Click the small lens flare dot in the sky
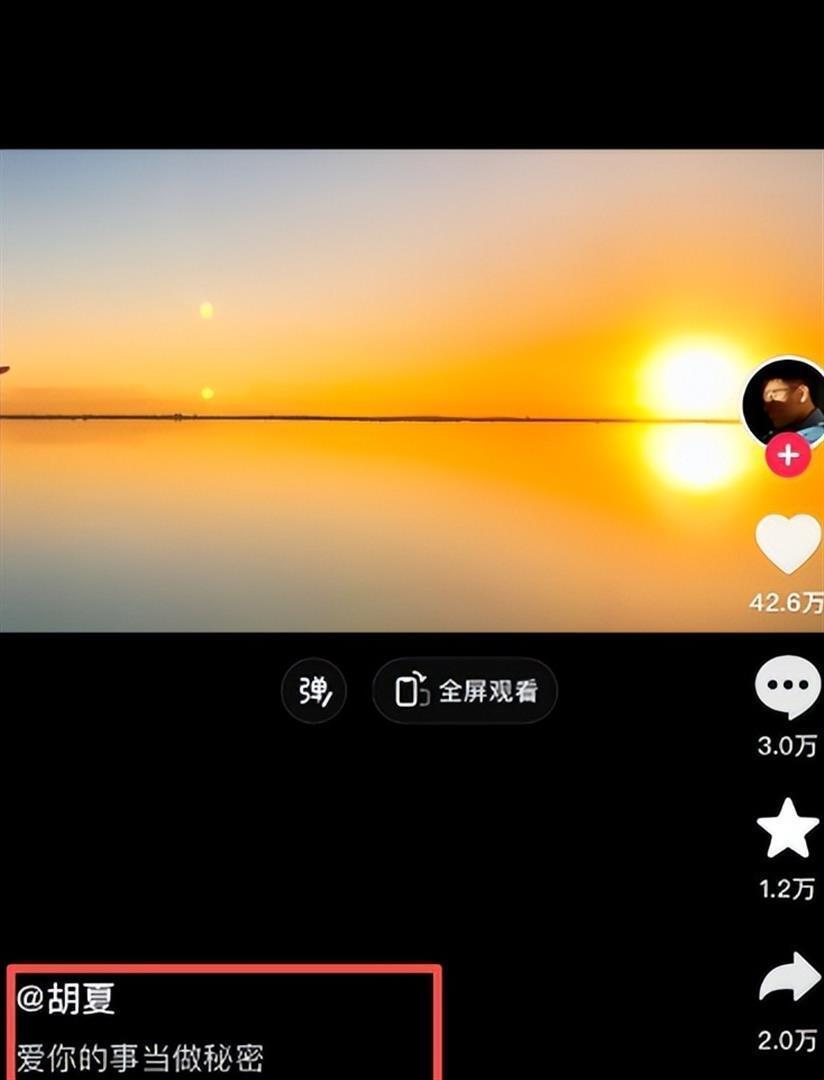Screen dimensions: 824x1080 click(x=205, y=310)
